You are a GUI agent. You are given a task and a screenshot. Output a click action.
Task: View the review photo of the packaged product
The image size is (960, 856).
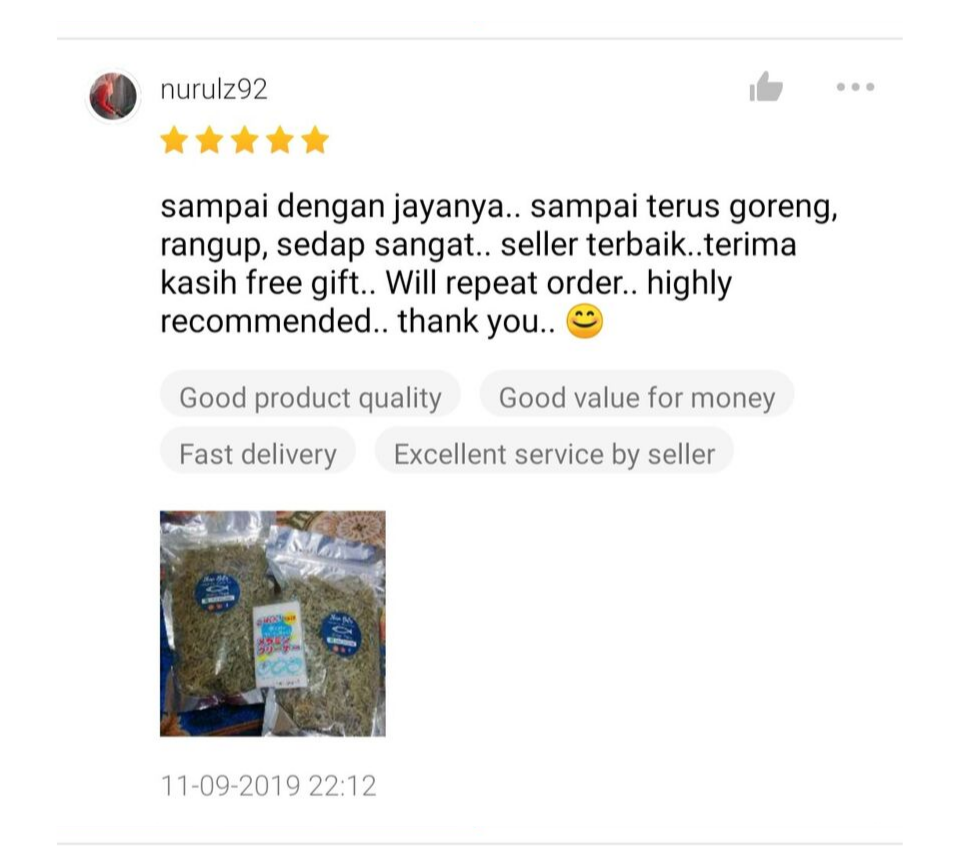(x=272, y=623)
